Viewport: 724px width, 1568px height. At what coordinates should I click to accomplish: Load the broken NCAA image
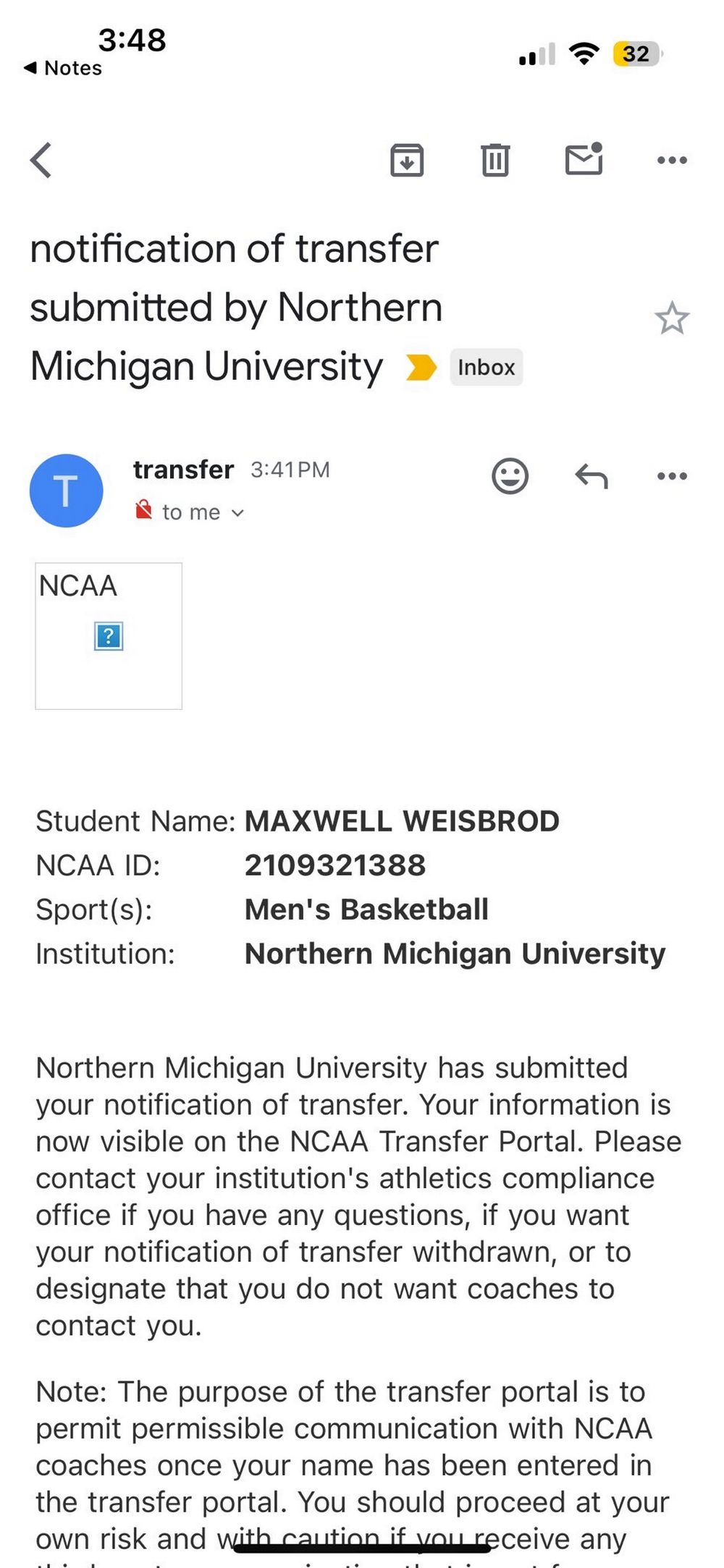tap(109, 636)
